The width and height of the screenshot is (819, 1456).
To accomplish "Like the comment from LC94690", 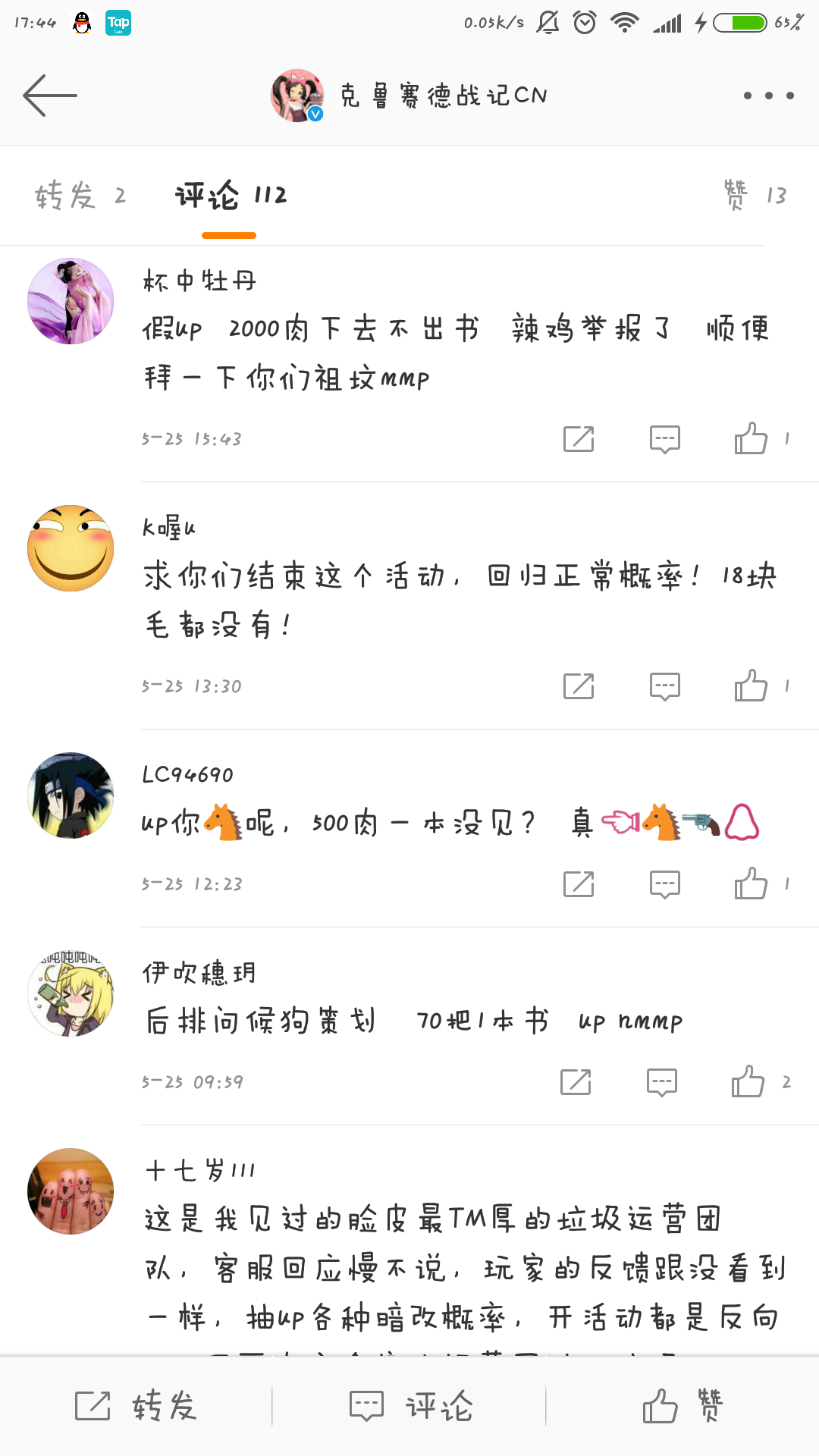I will (751, 883).
